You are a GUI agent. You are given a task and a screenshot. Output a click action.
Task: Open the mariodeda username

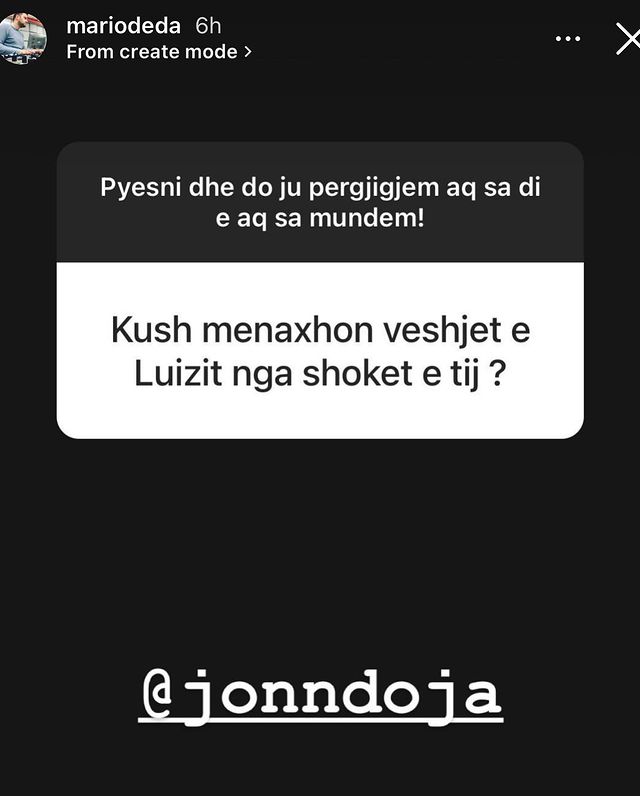(x=123, y=27)
